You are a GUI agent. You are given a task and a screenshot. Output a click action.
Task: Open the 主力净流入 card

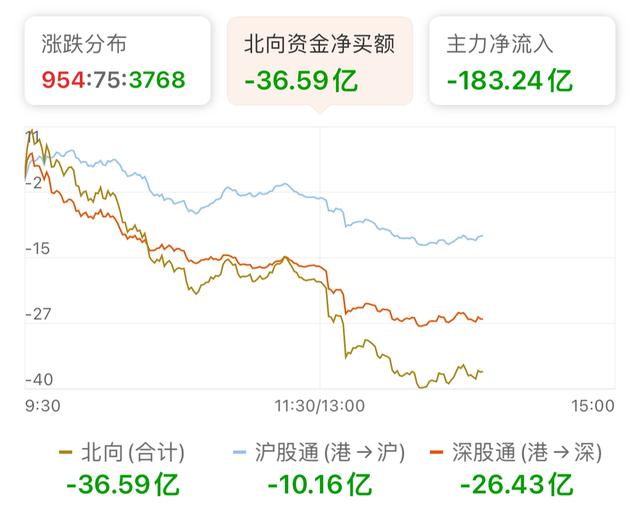tap(522, 61)
